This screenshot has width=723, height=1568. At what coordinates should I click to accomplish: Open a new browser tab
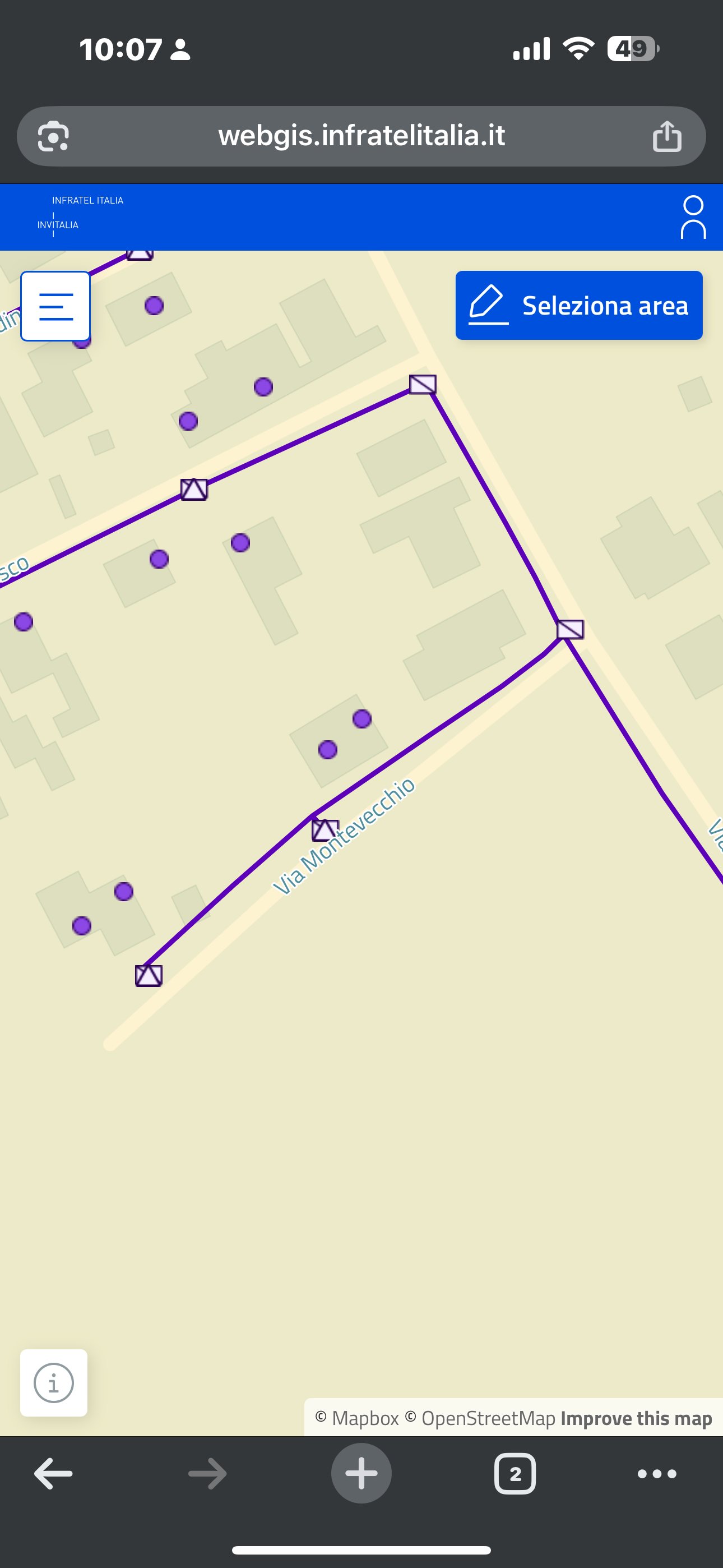pos(361,1474)
